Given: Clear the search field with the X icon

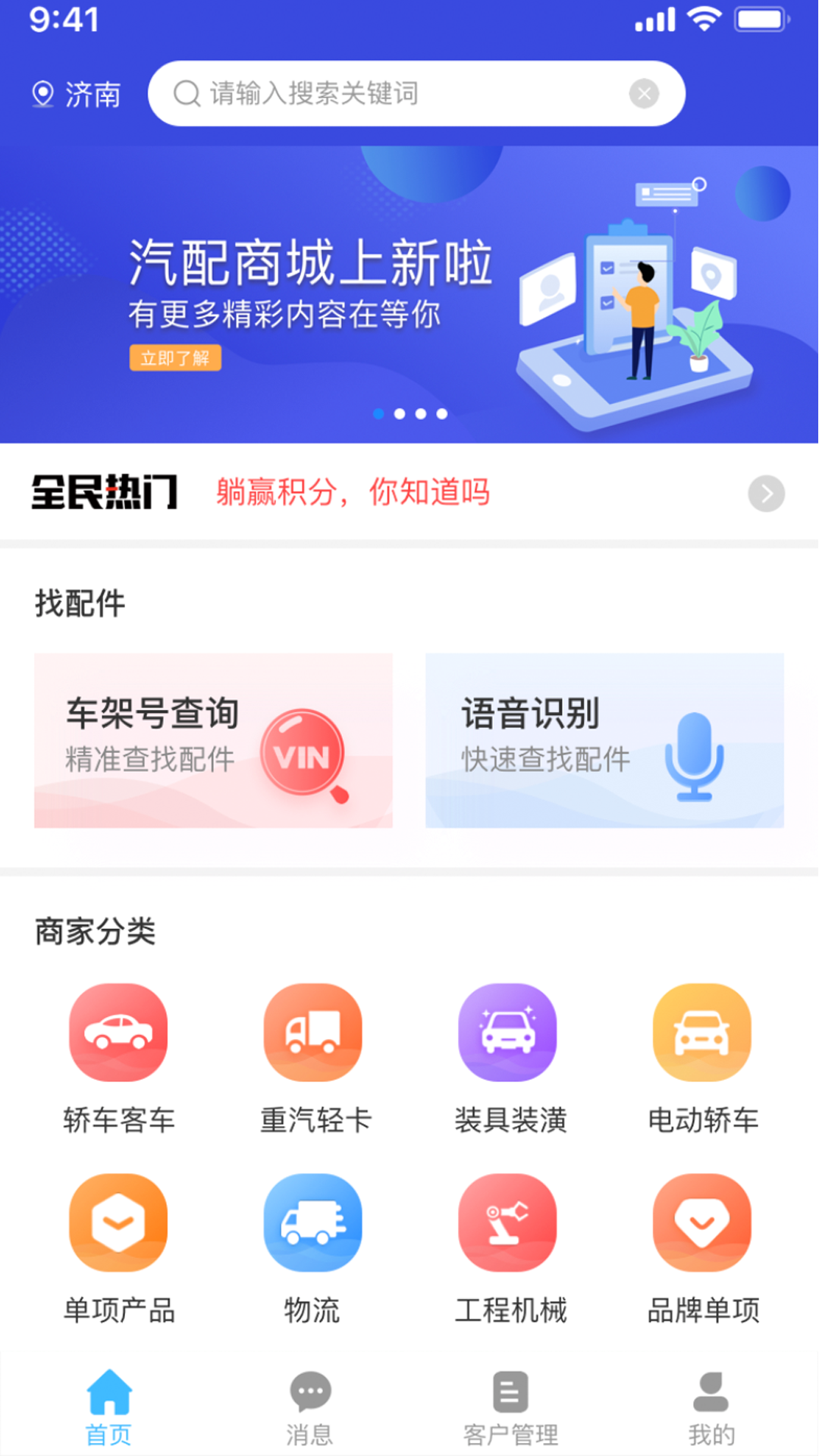Looking at the screenshot, I should (644, 94).
